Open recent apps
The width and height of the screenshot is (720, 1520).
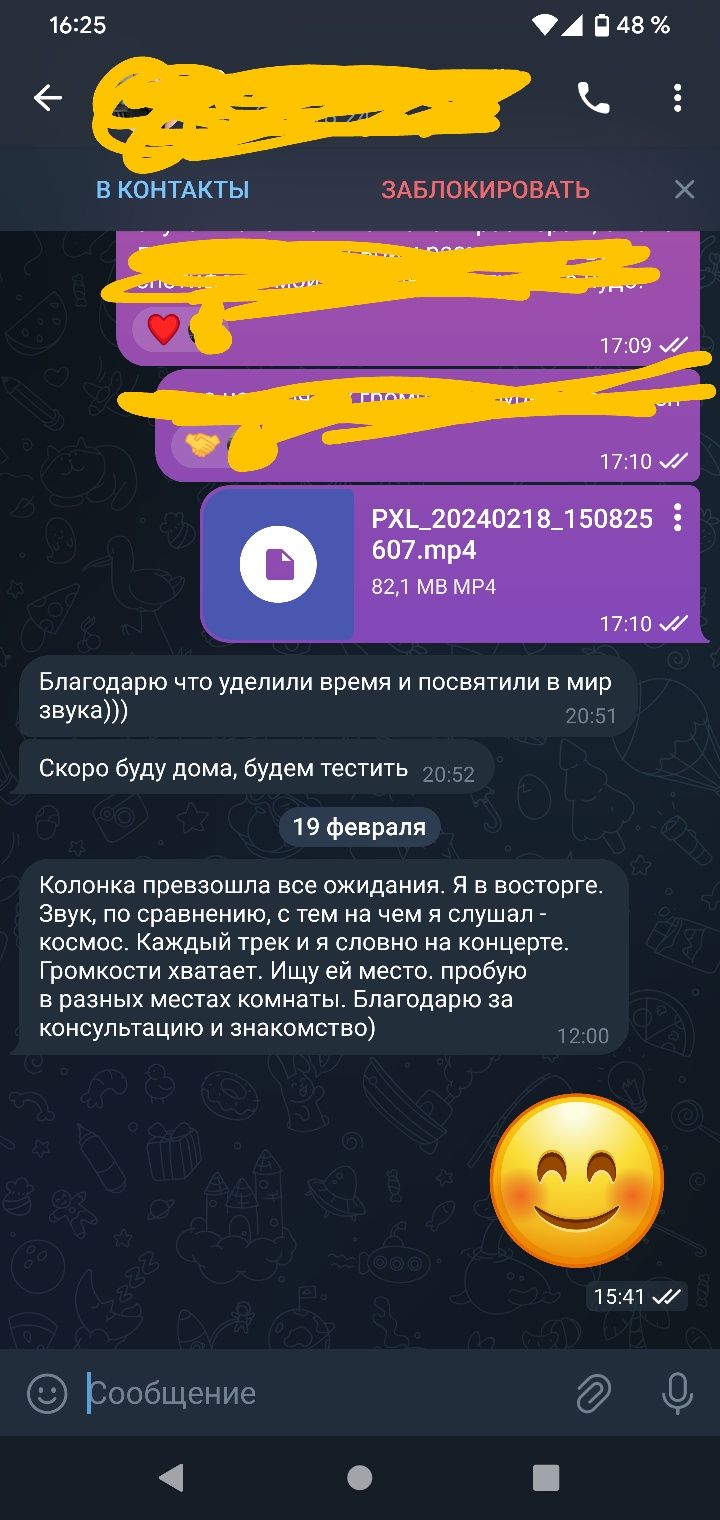coord(545,1478)
